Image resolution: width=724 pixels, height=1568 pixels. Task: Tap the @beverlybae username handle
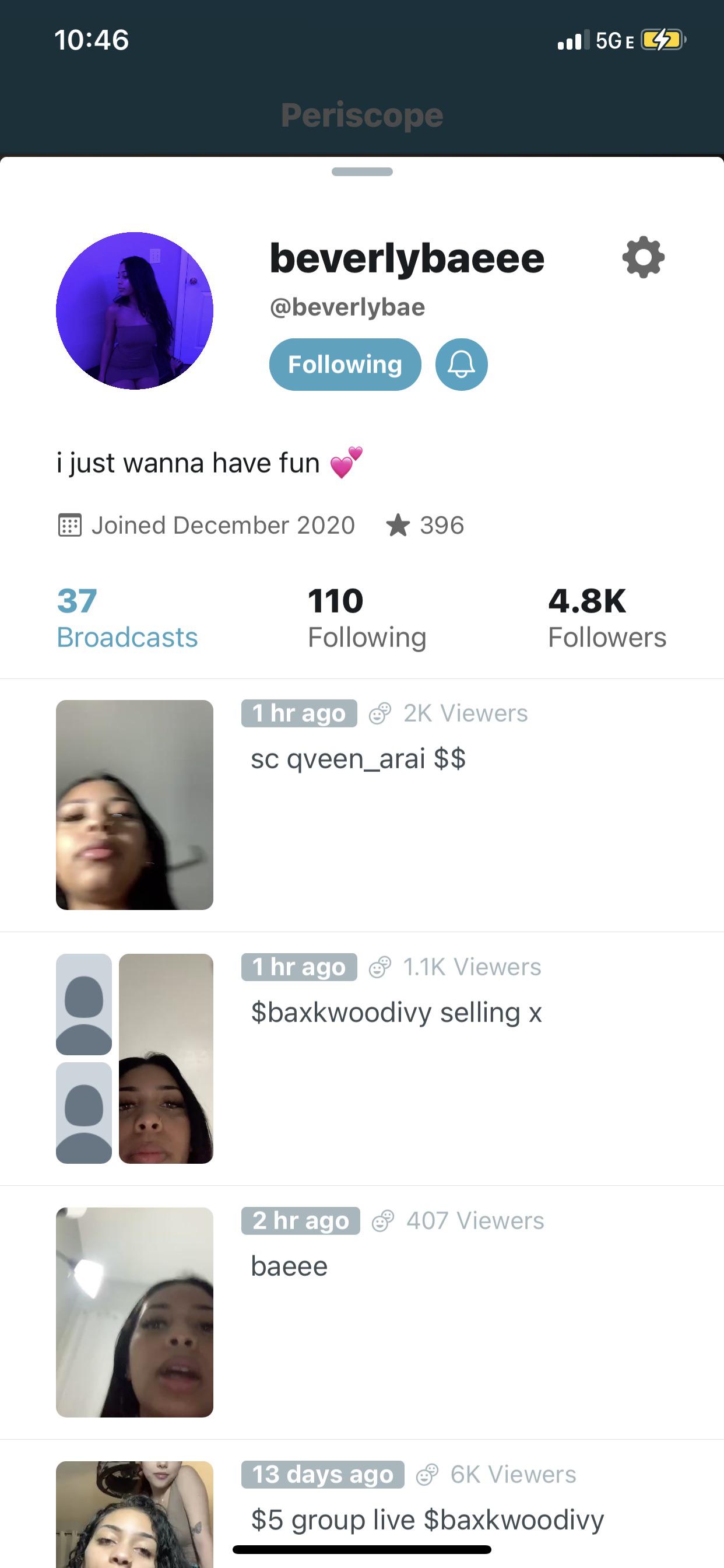(348, 307)
